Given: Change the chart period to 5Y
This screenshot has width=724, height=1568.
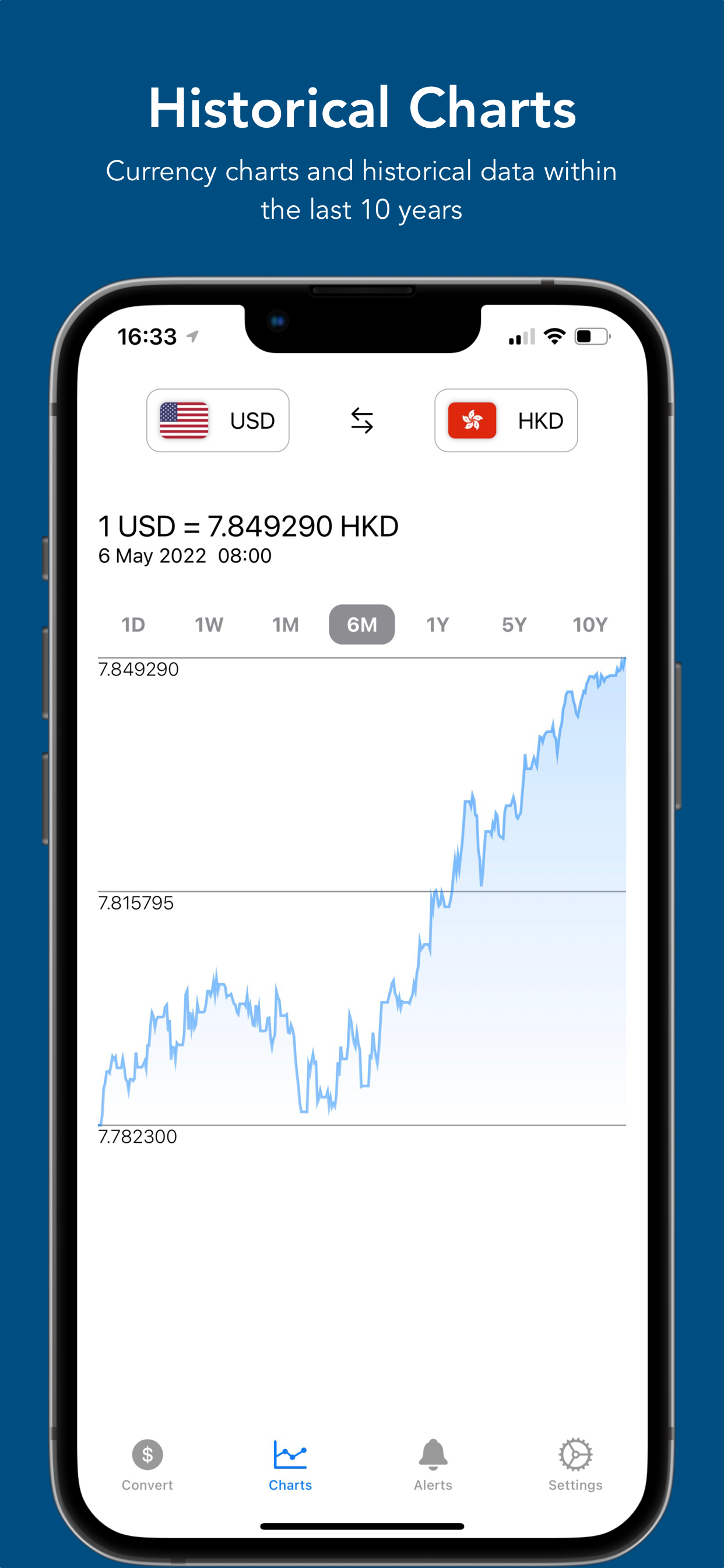Looking at the screenshot, I should click(x=512, y=624).
